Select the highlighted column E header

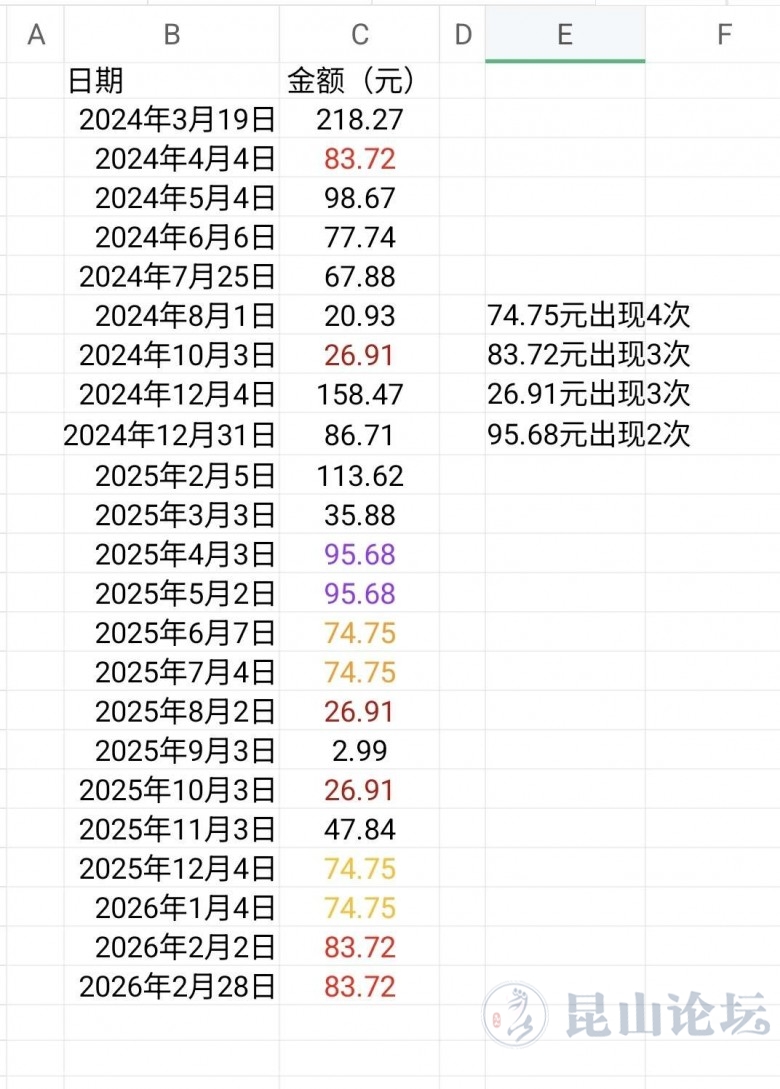[x=565, y=34]
